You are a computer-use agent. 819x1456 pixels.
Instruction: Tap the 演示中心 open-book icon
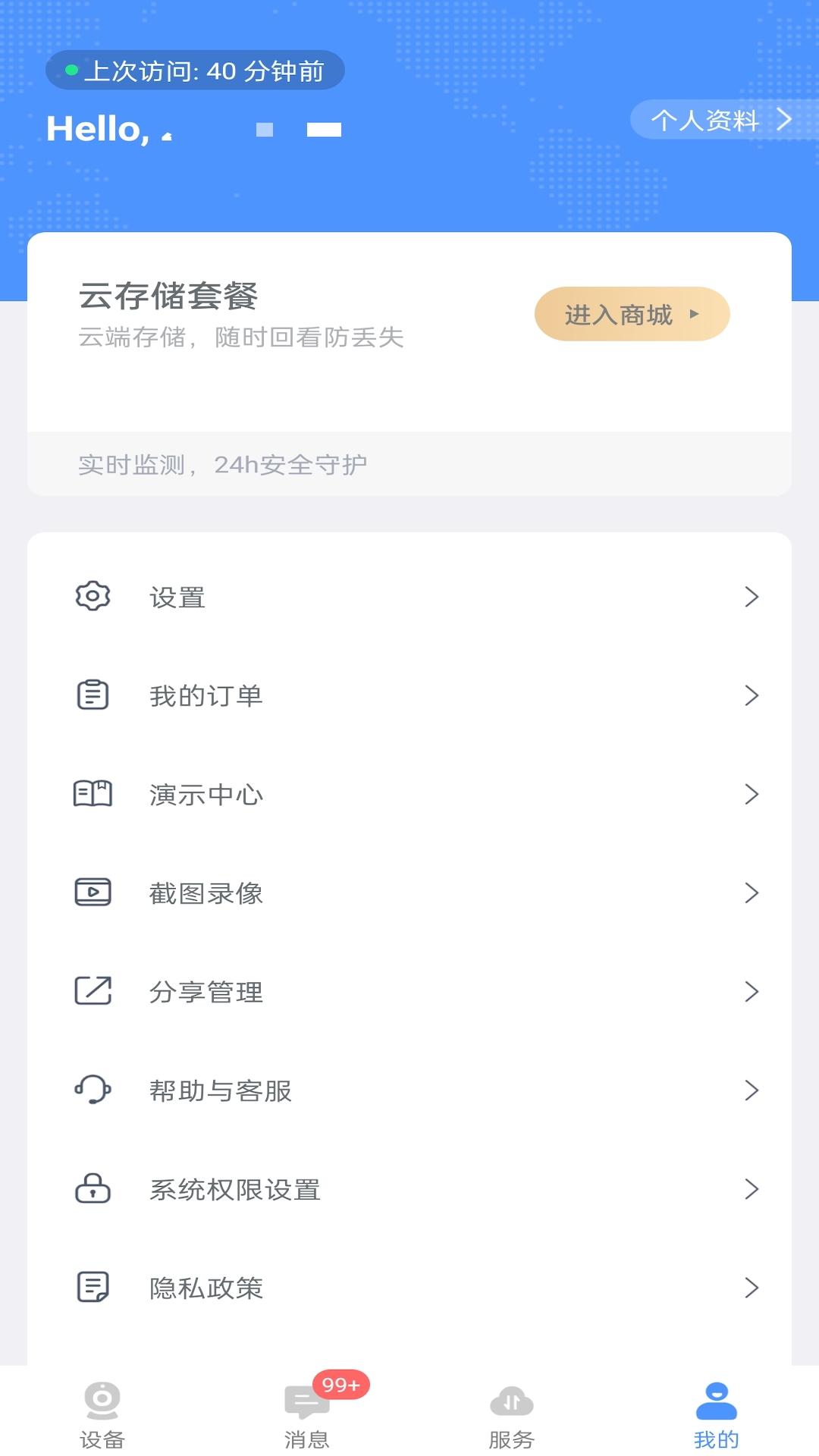[x=93, y=793]
